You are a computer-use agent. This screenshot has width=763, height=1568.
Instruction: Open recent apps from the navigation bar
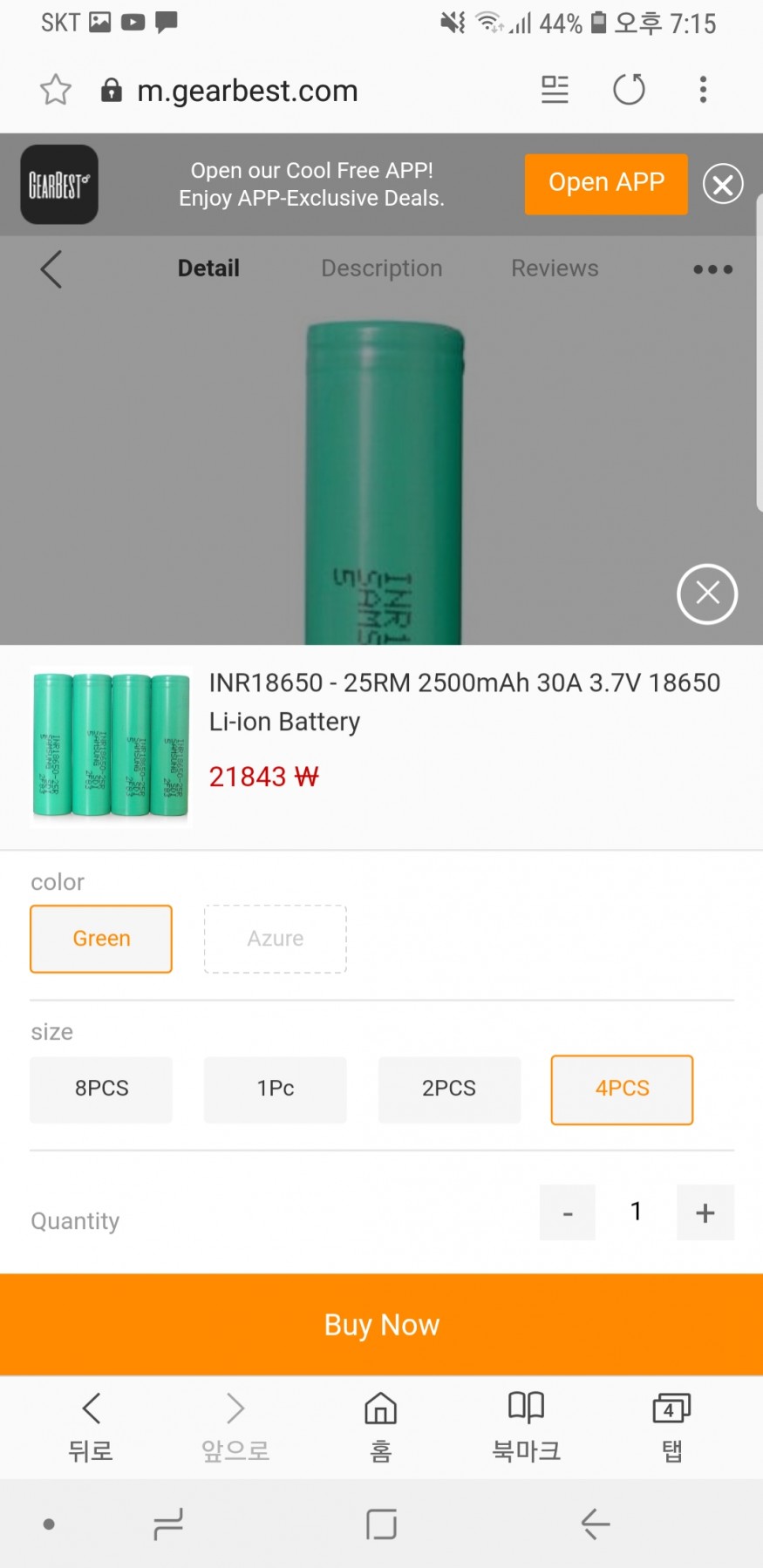coord(167,1524)
